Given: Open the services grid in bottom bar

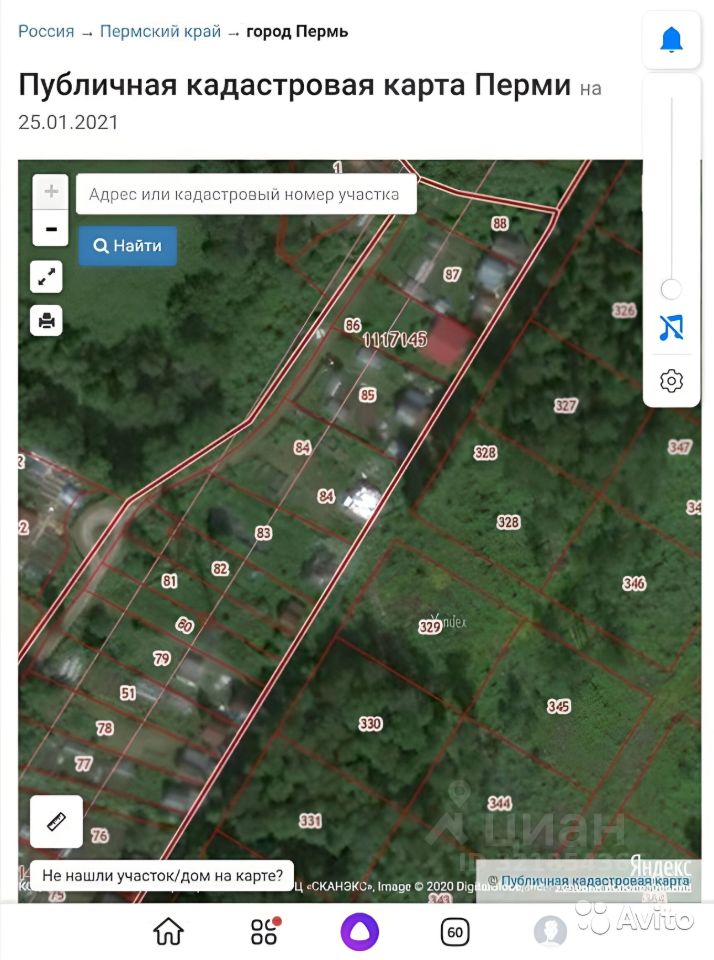Looking at the screenshot, I should [x=264, y=932].
